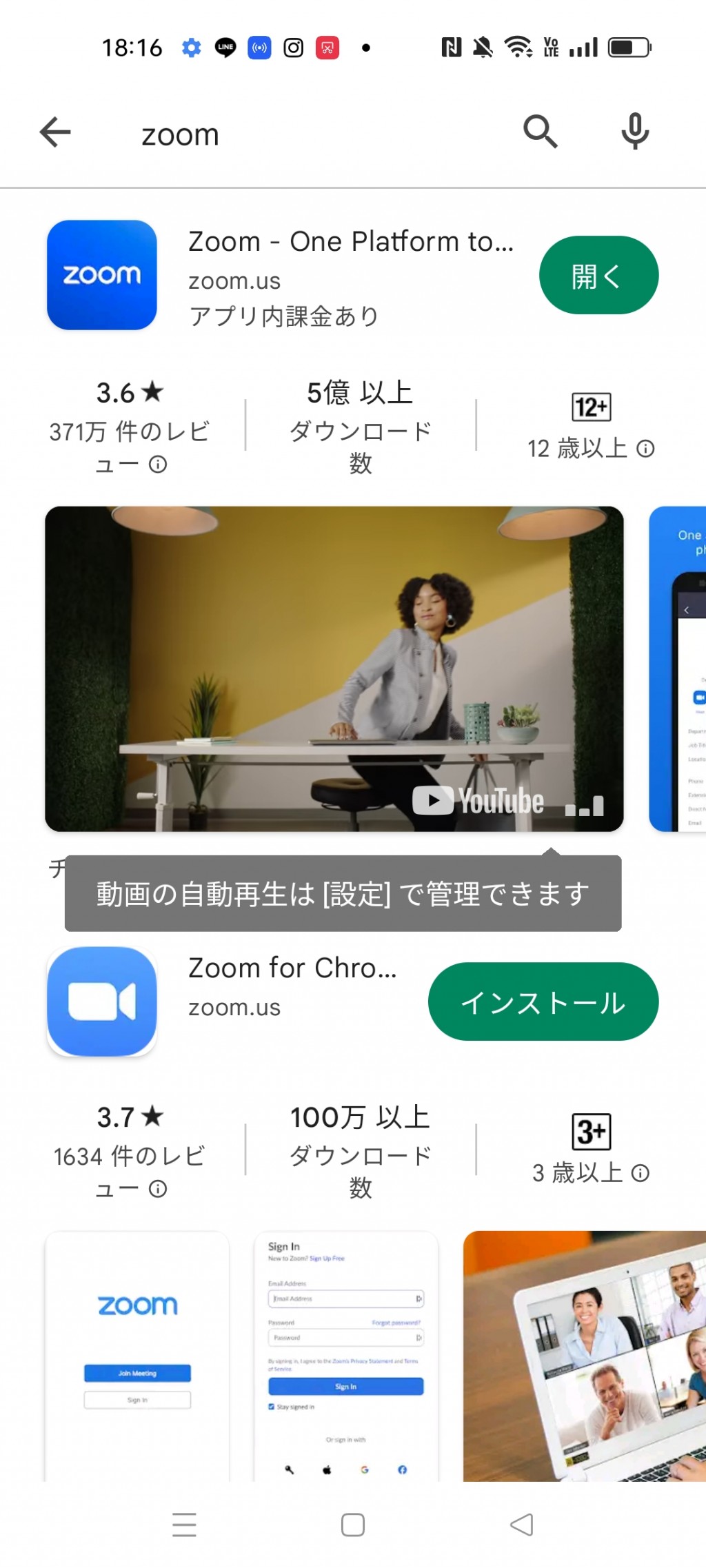Show info for the 3 歳以上 rating
The image size is (706, 1568).
click(641, 1173)
